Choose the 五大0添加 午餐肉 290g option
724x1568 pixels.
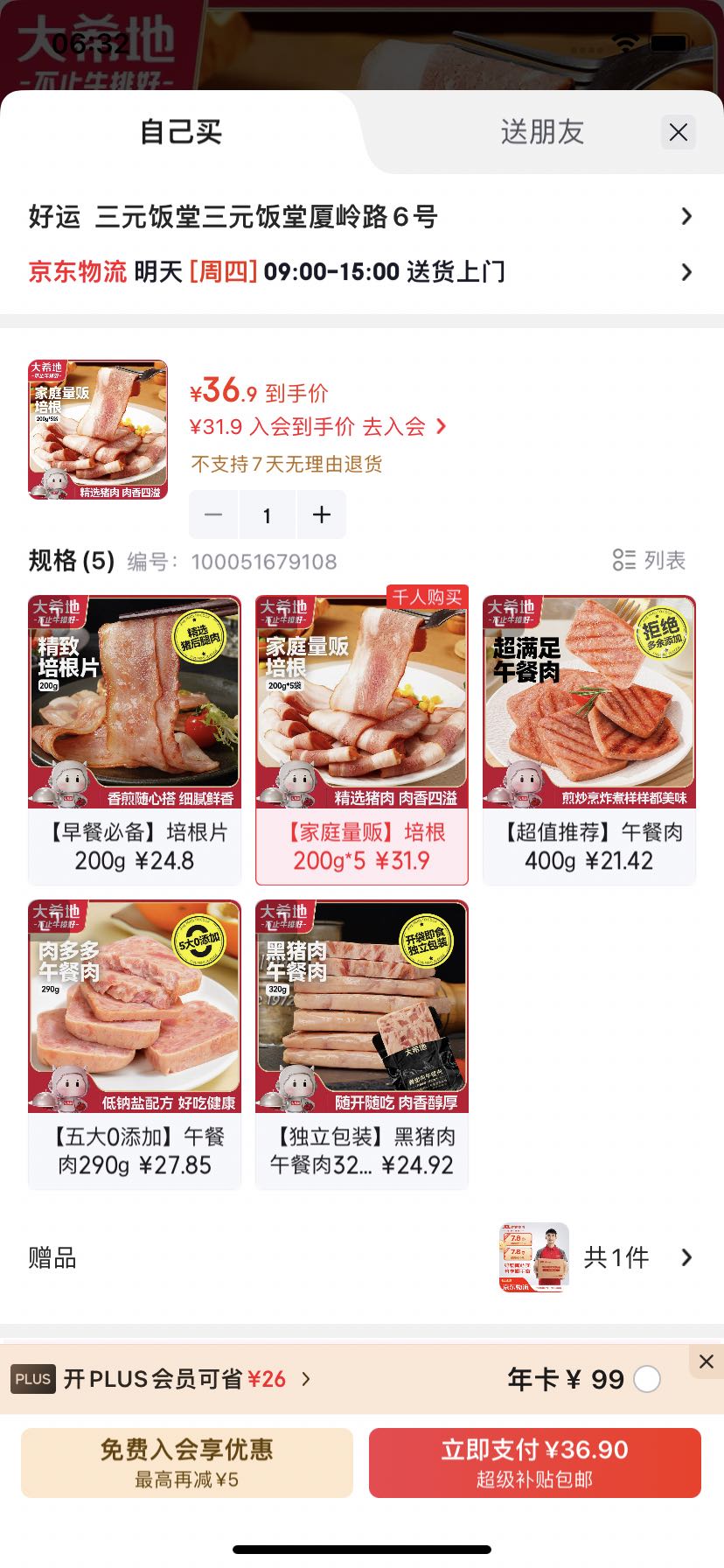tap(135, 1045)
